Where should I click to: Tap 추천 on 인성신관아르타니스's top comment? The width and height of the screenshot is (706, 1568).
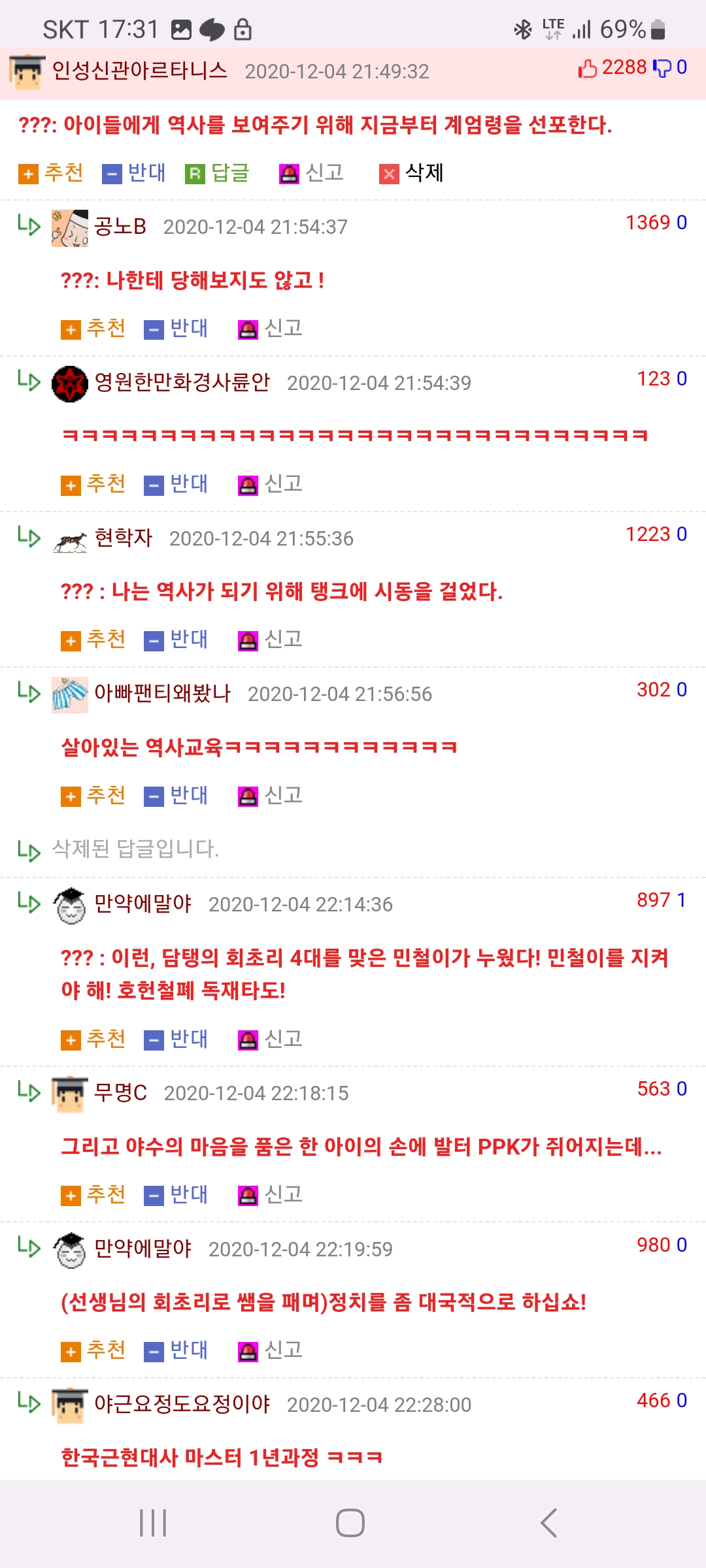tap(51, 173)
